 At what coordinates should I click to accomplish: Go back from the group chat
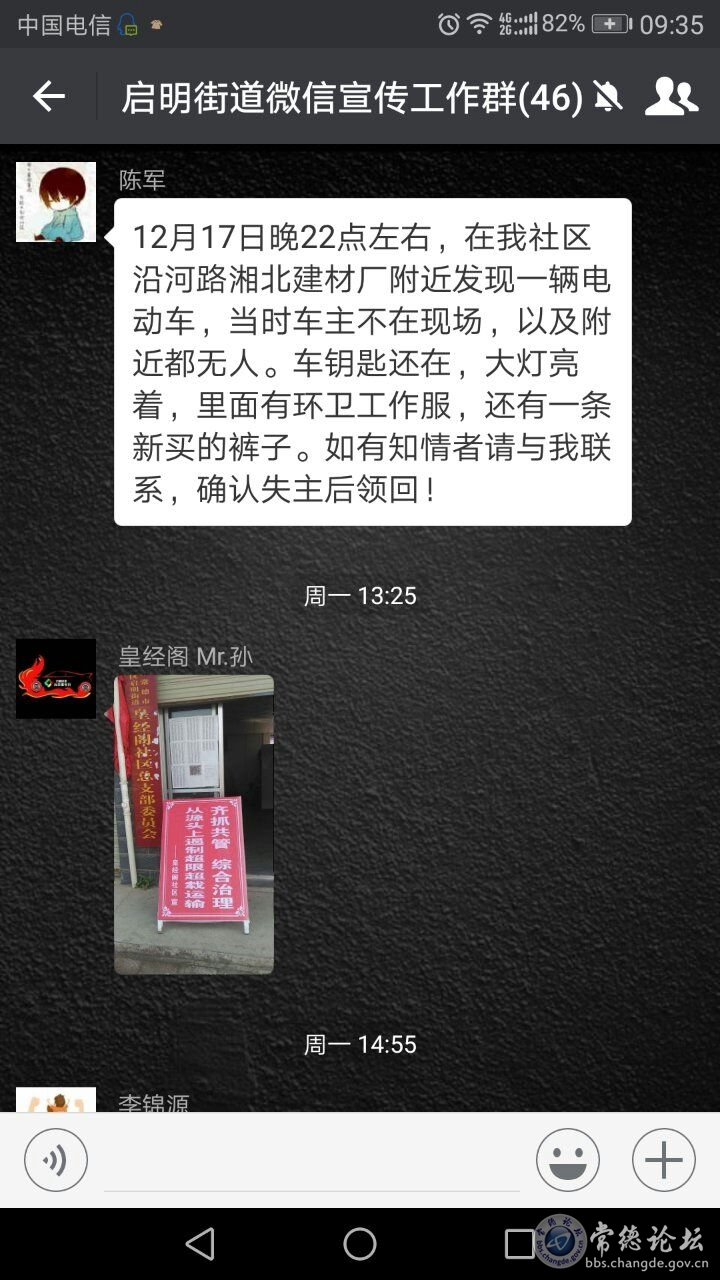click(48, 96)
